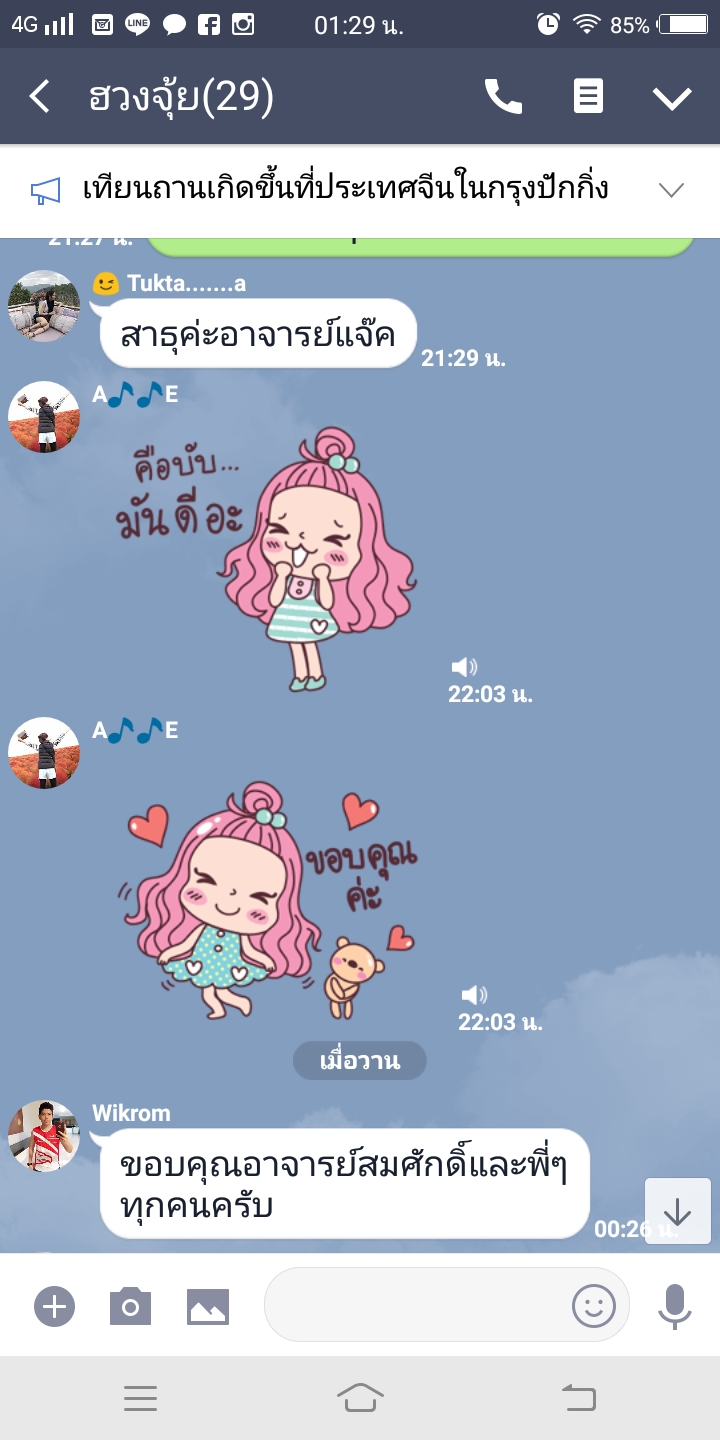This screenshot has height=1440, width=720.
Task: Jump to the latest messages arrow
Action: tap(677, 1211)
